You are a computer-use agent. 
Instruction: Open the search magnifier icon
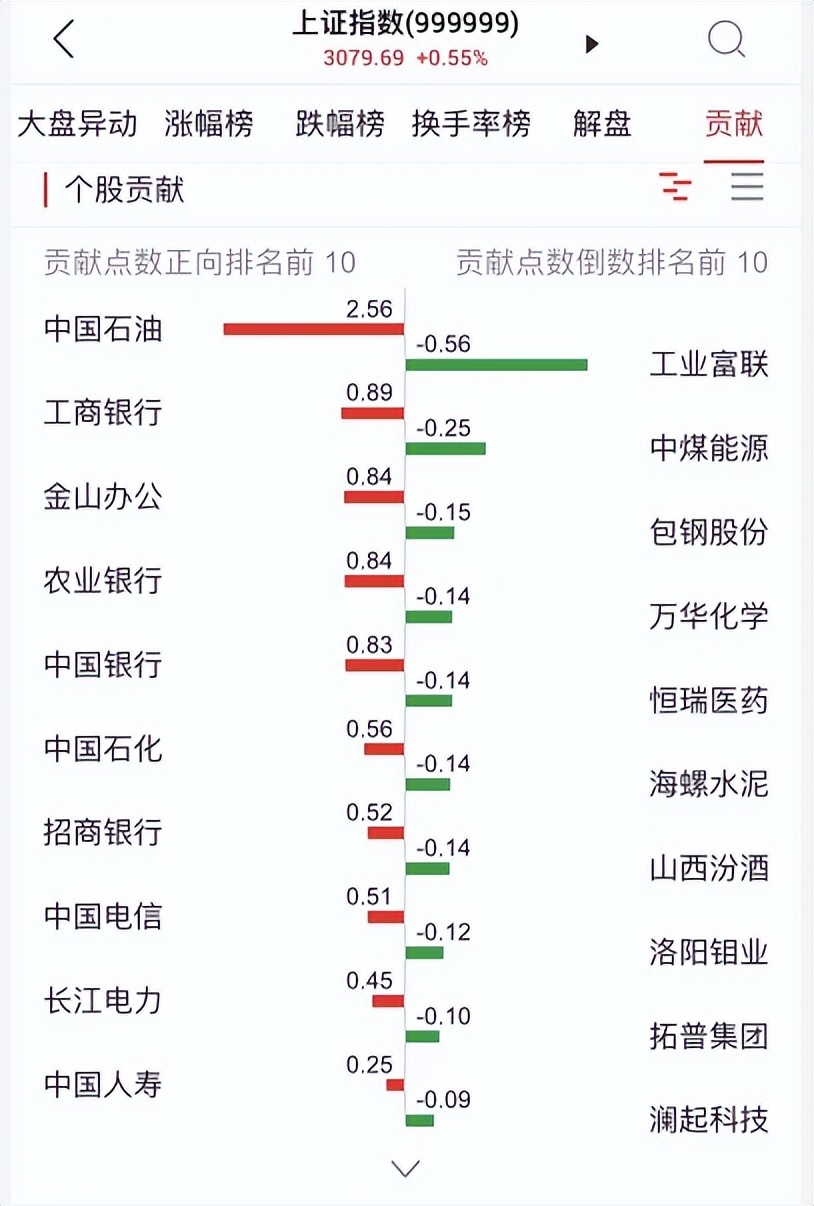[x=724, y=40]
